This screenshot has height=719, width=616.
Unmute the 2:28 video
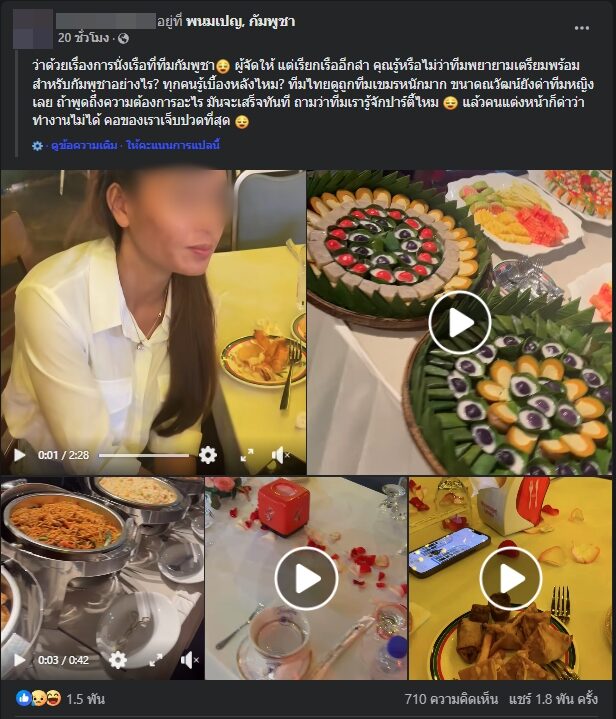pos(282,455)
